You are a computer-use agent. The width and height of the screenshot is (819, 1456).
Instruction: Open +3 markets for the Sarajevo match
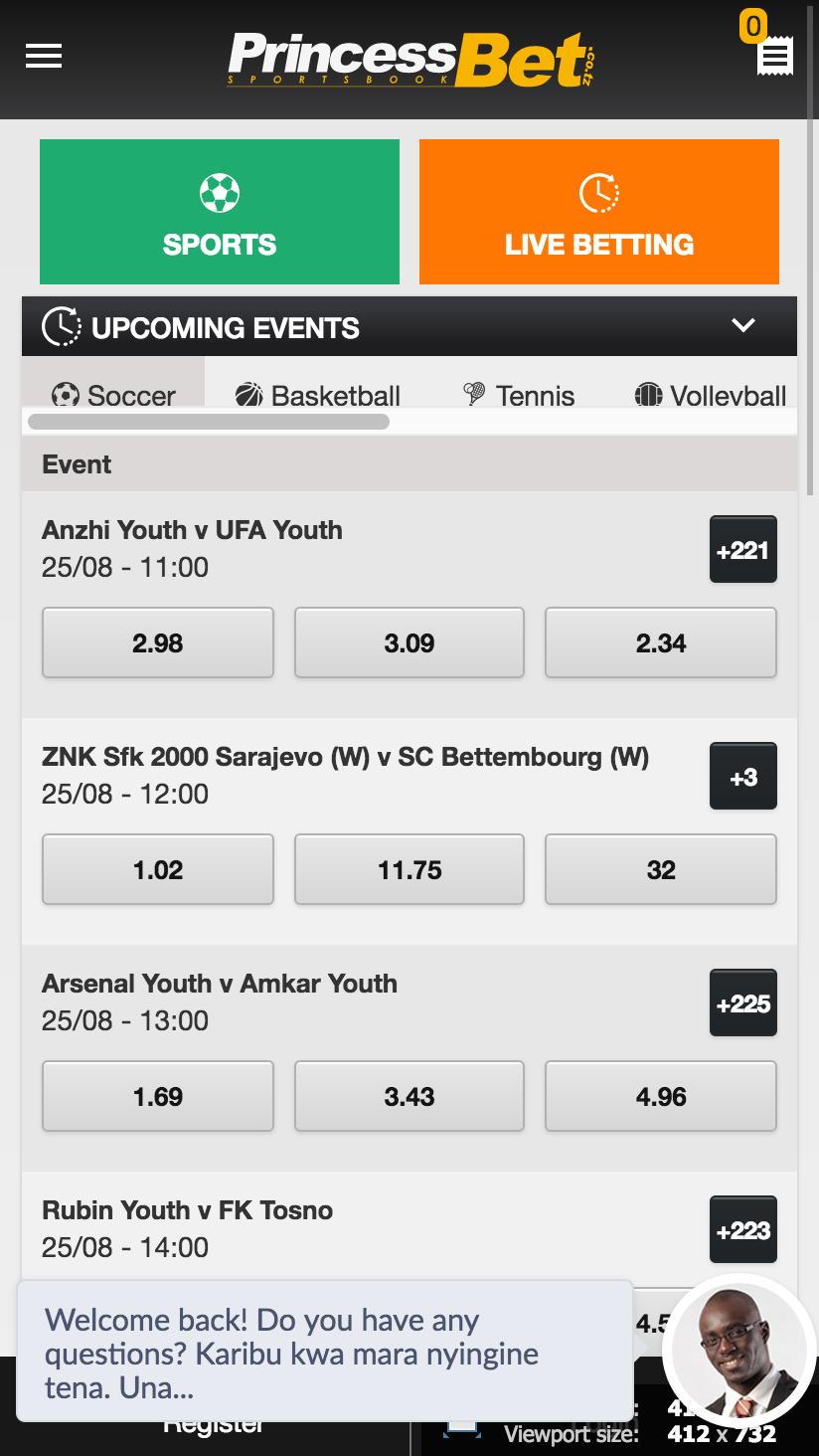tap(743, 777)
